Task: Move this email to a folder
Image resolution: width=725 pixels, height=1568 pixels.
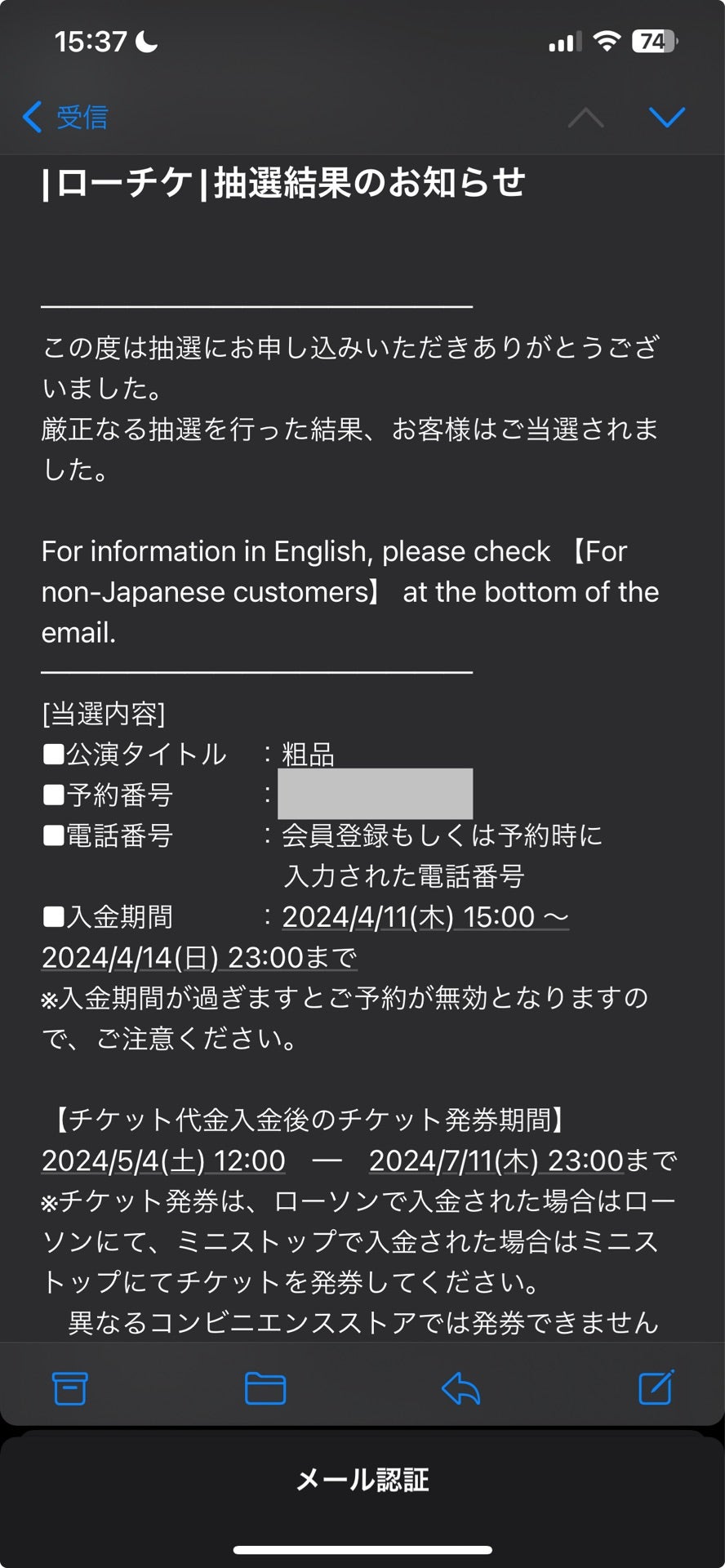Action: click(265, 1388)
